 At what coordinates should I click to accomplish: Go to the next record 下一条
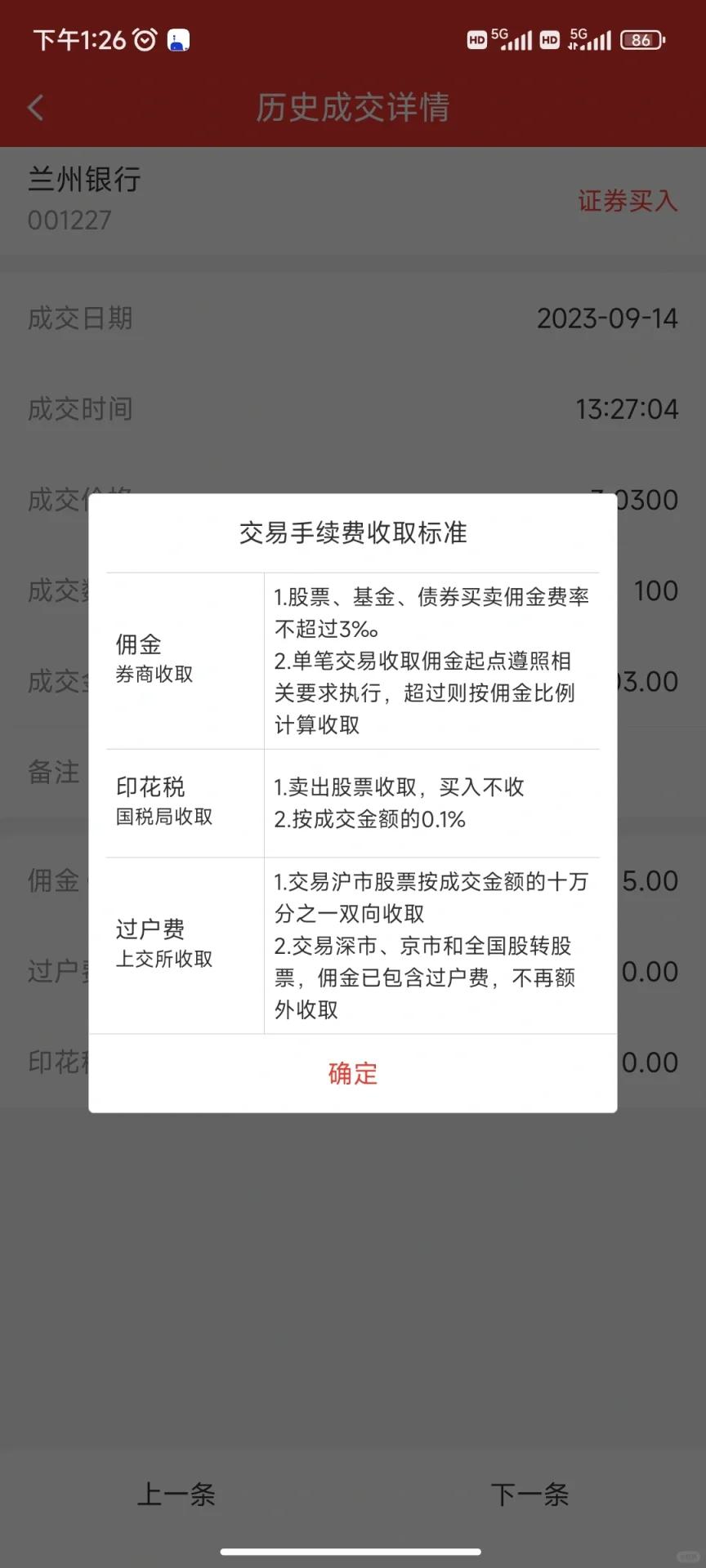pos(529,1494)
